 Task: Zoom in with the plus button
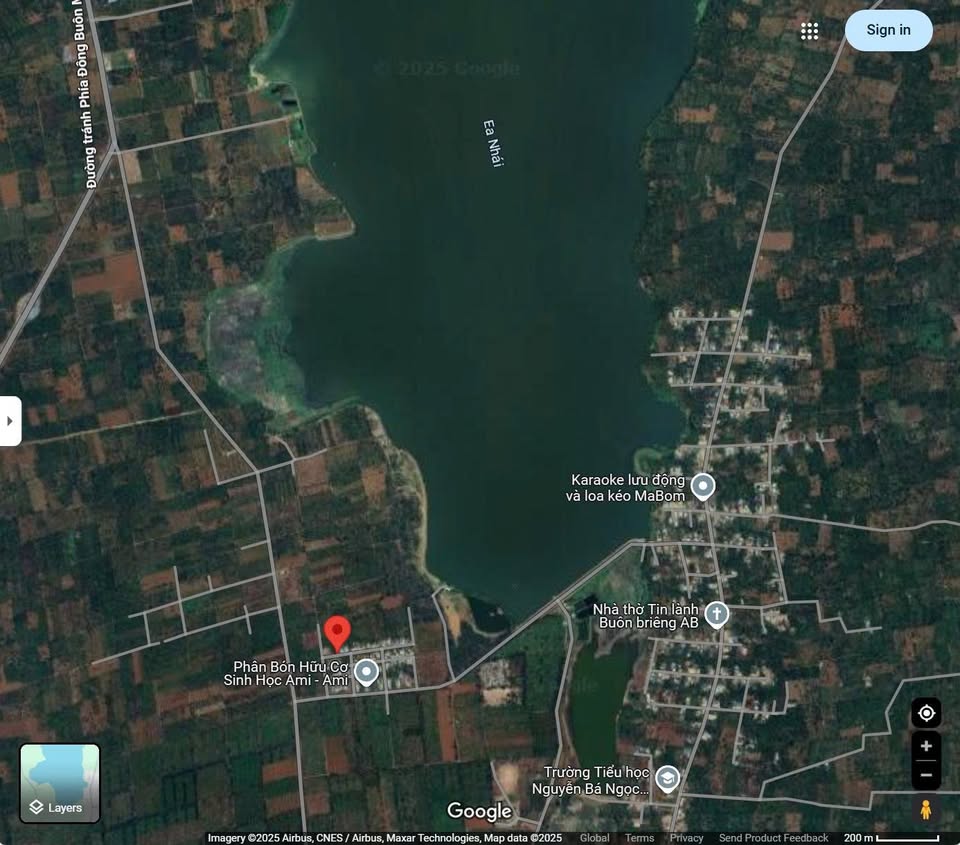coord(926,746)
